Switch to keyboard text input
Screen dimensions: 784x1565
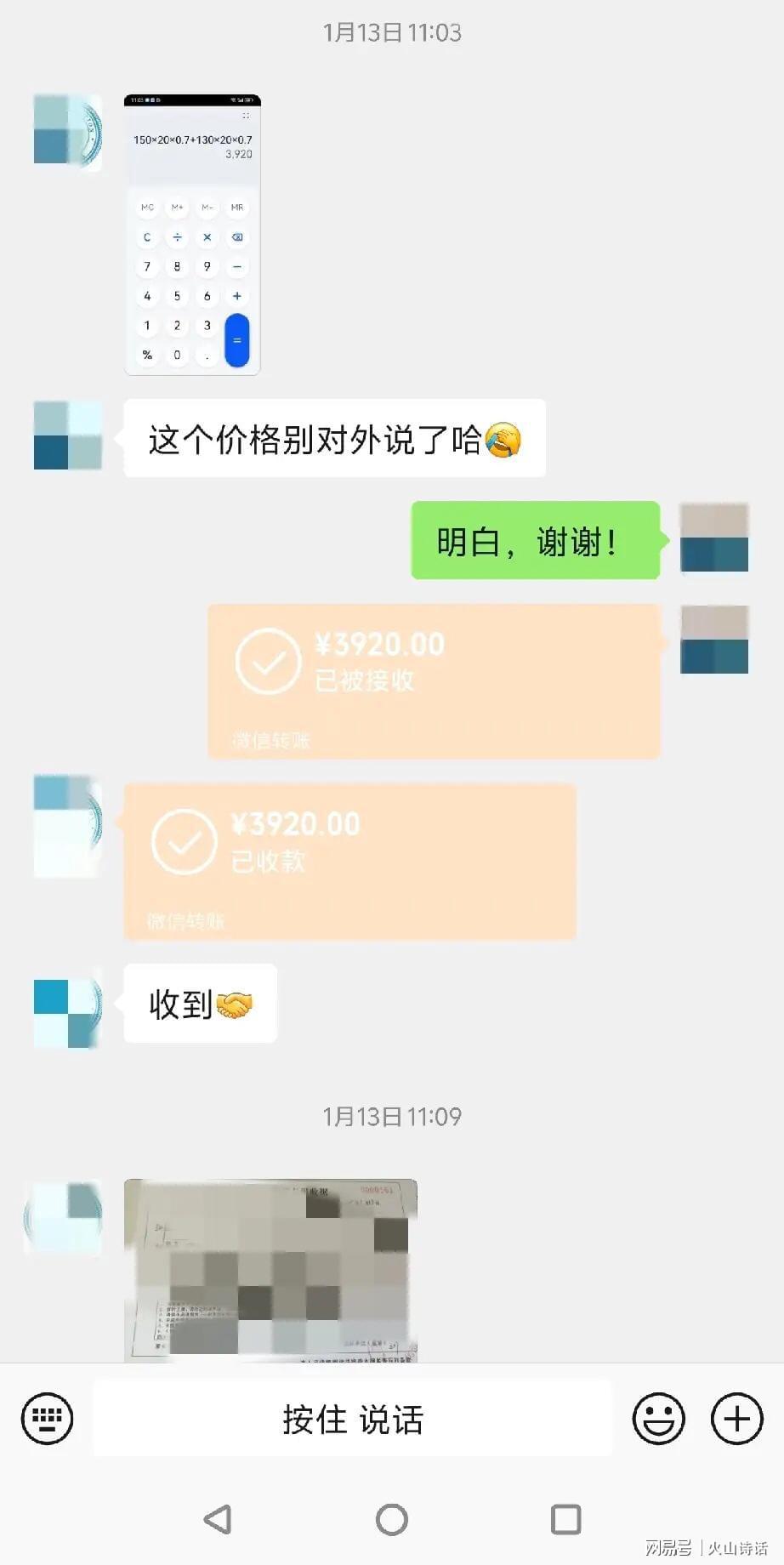pyautogui.click(x=47, y=1419)
